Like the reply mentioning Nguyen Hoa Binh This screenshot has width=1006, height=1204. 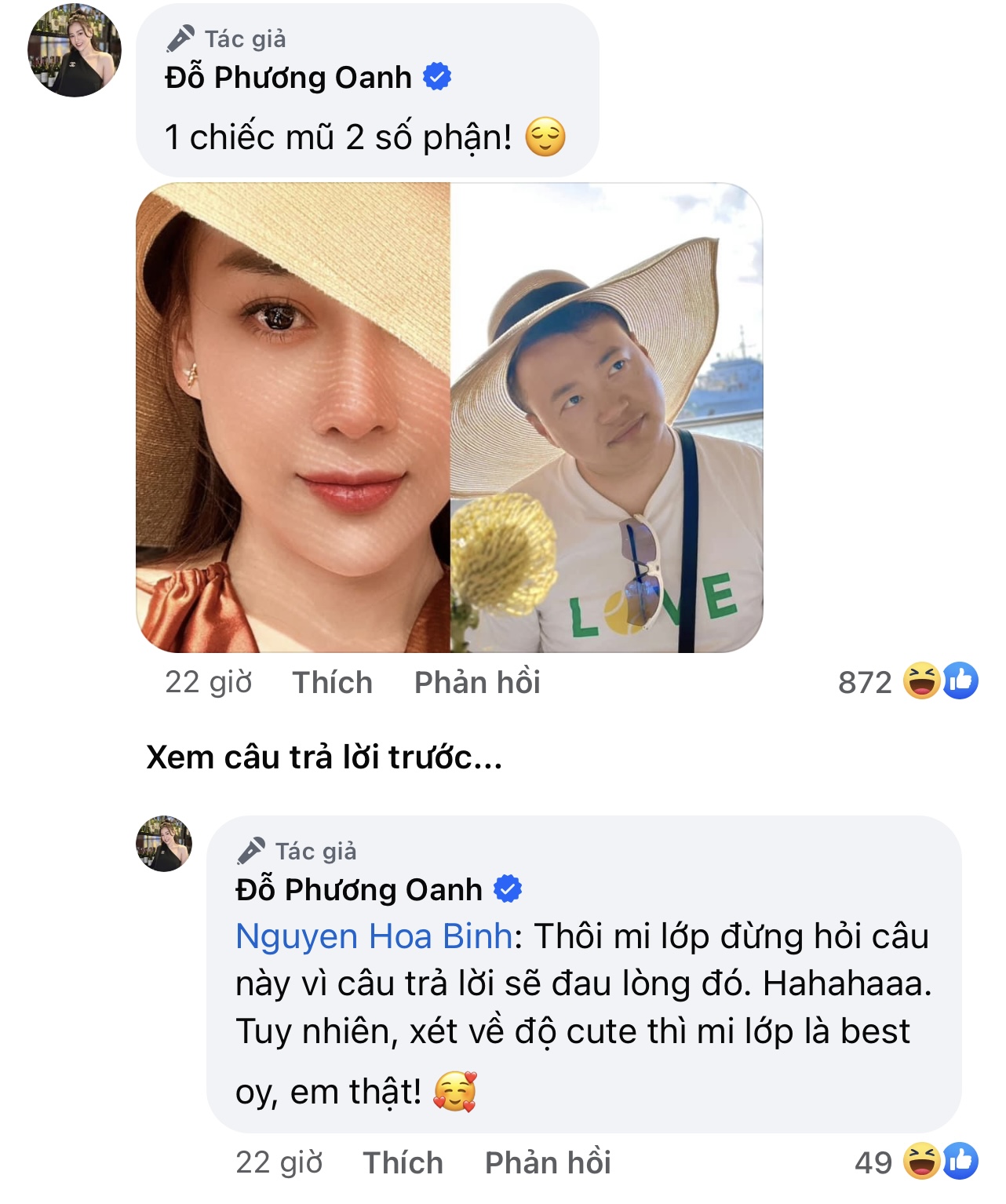[403, 1162]
